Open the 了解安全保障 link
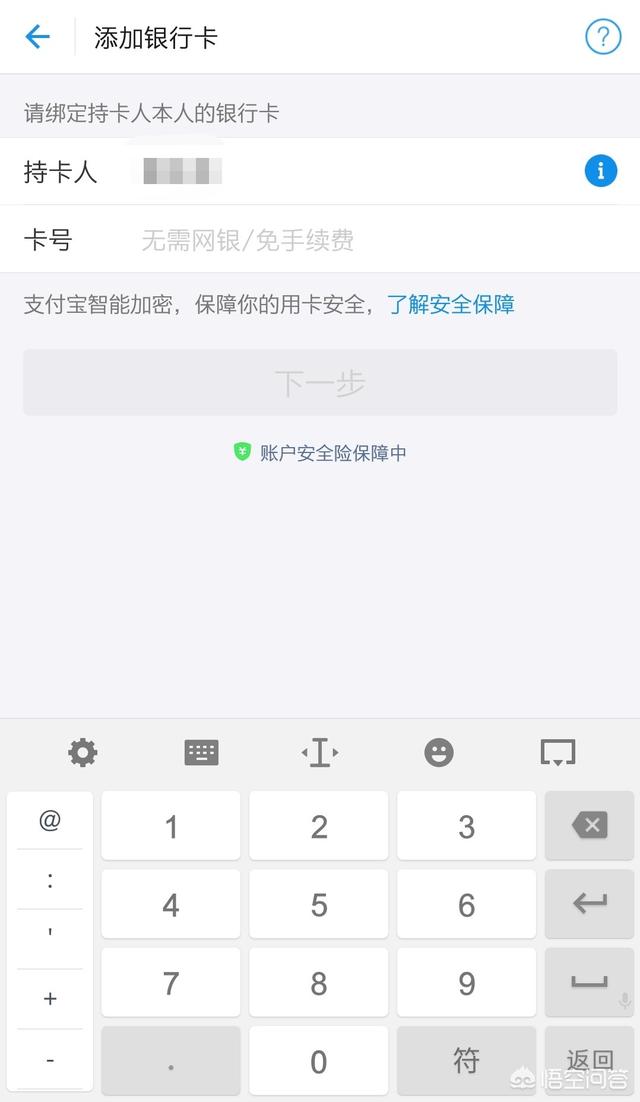The image size is (640, 1102). (x=451, y=305)
